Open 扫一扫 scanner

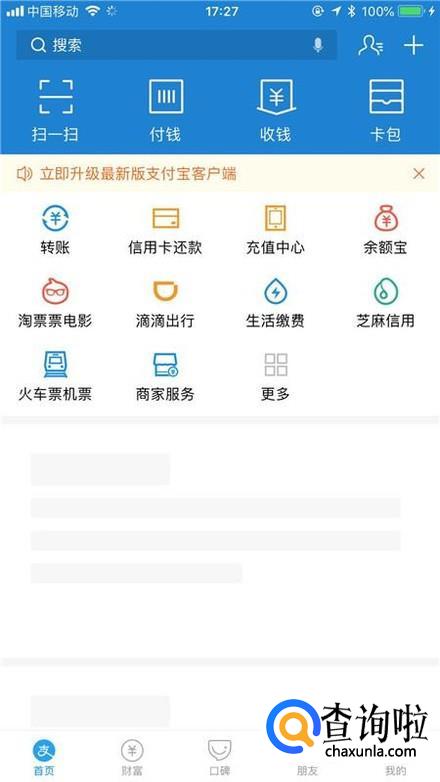coord(55,111)
